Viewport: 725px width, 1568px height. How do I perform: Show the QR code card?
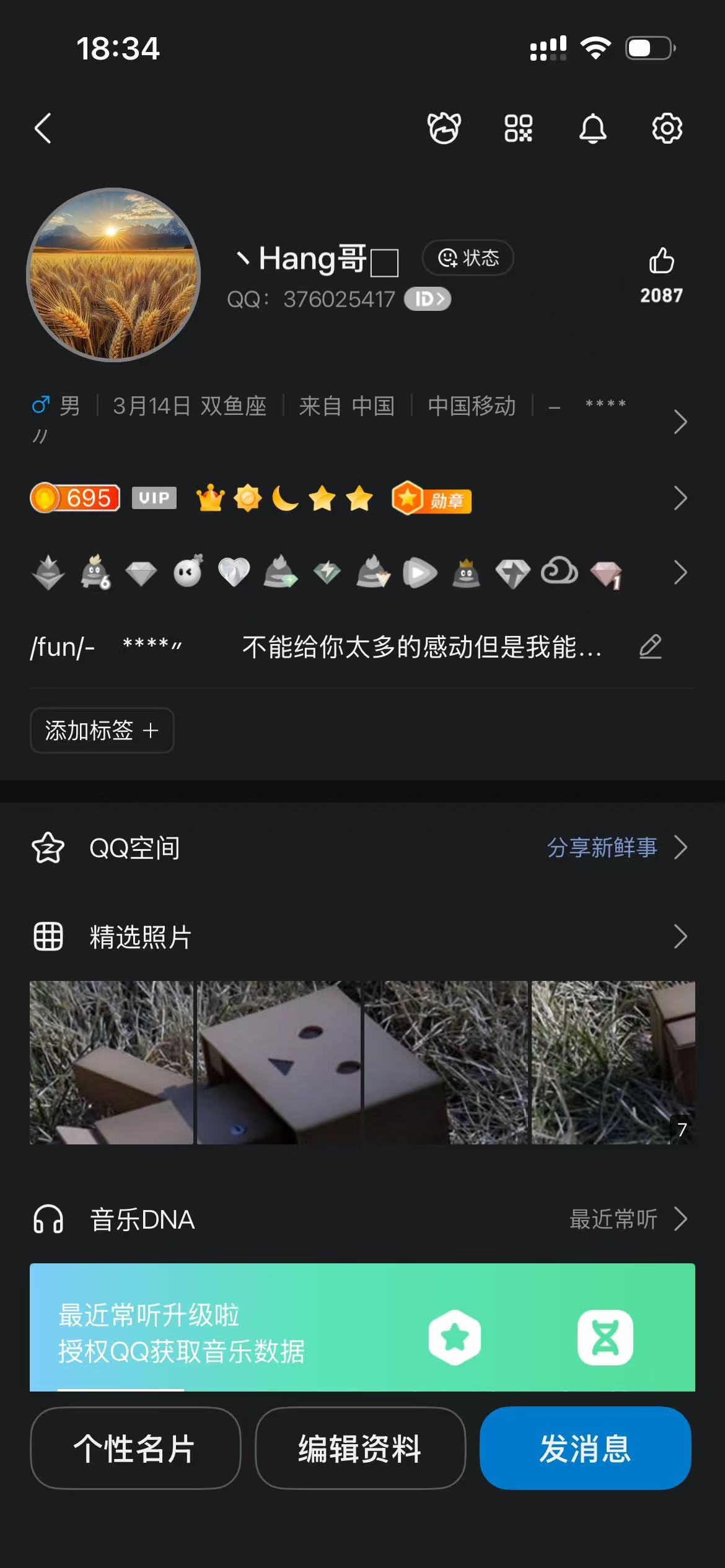(518, 129)
